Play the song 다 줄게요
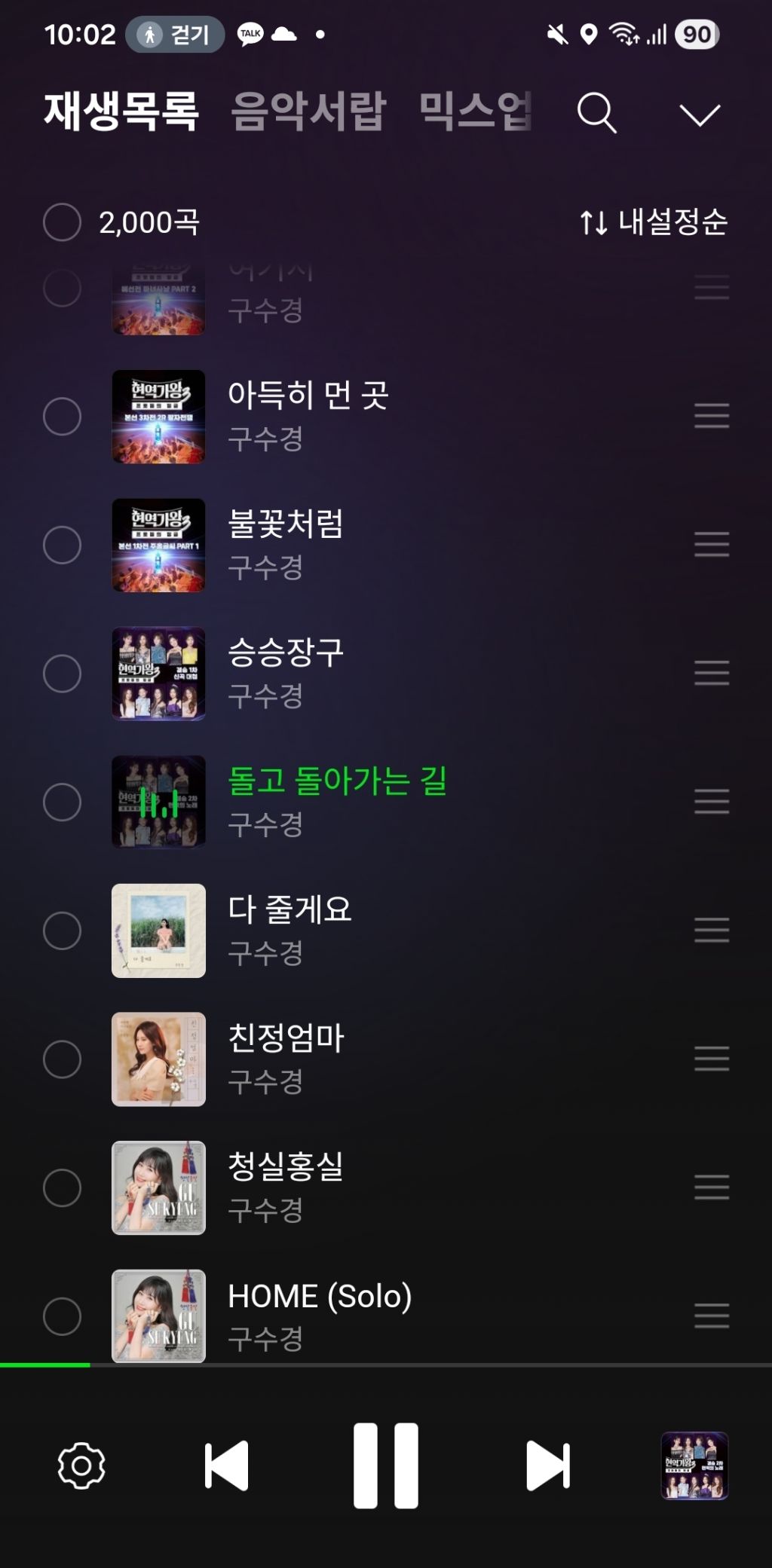772x1568 pixels. coord(289,909)
